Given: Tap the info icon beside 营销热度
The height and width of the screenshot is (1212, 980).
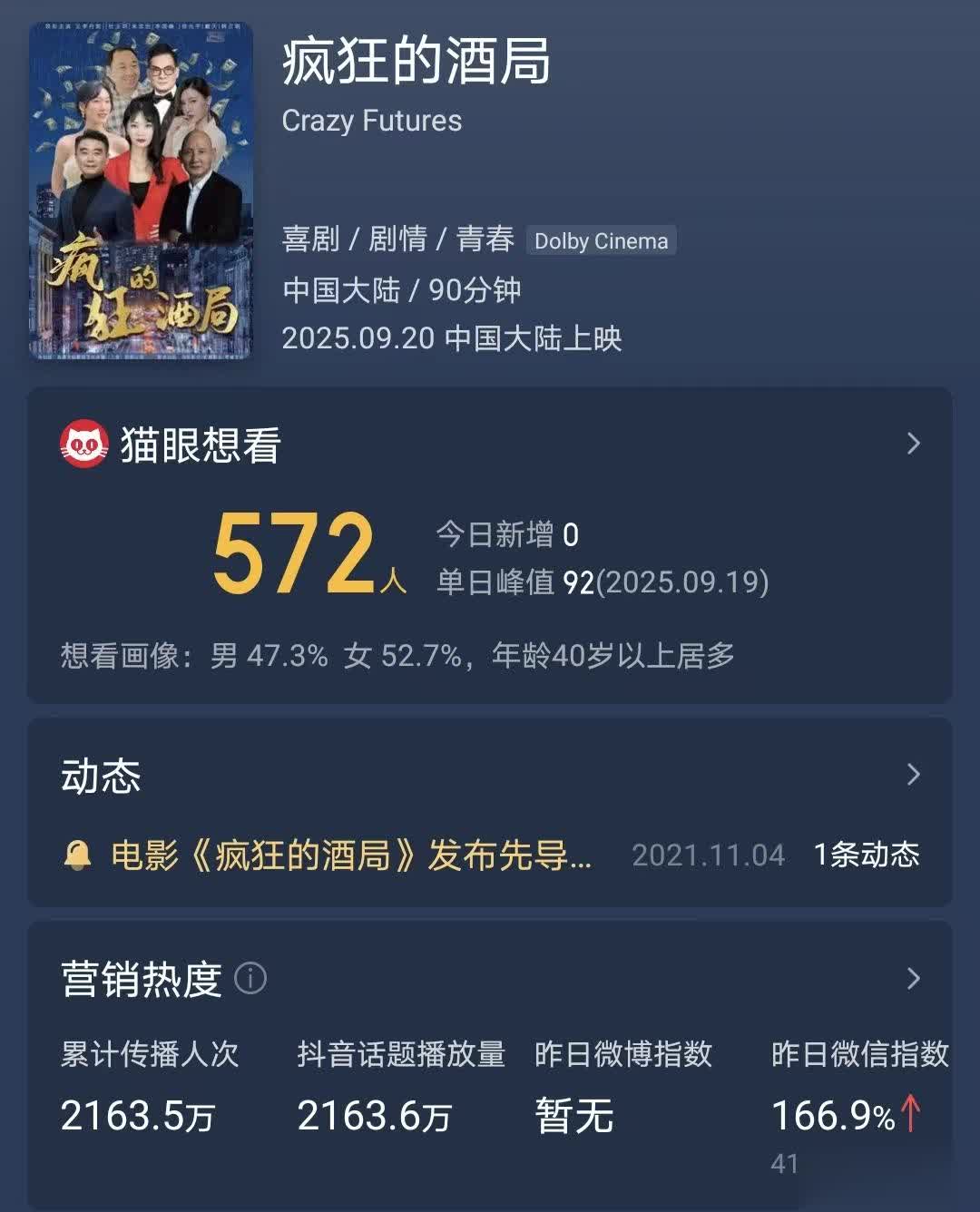Looking at the screenshot, I should click(x=250, y=979).
